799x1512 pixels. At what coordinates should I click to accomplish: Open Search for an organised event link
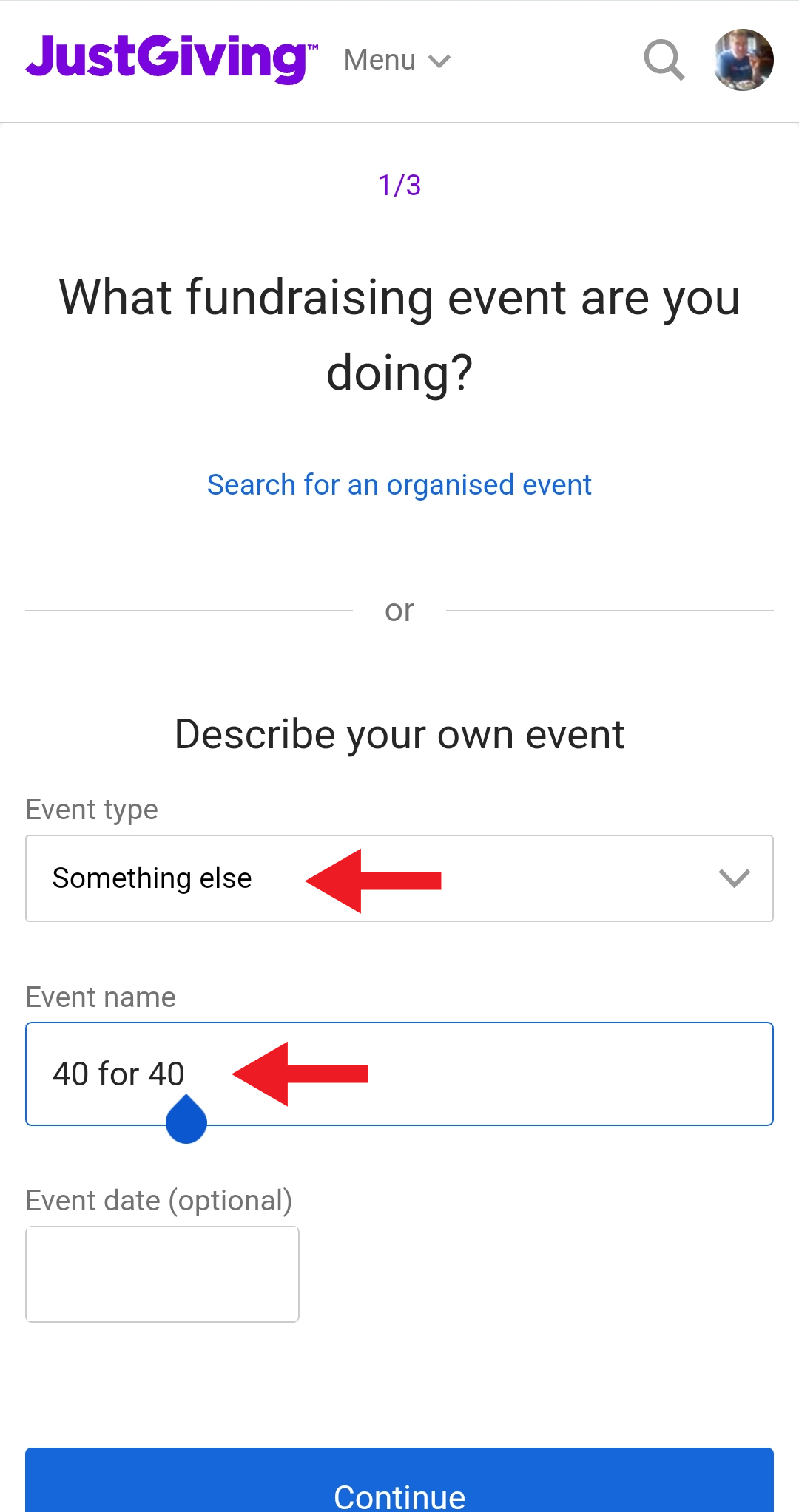pos(399,485)
